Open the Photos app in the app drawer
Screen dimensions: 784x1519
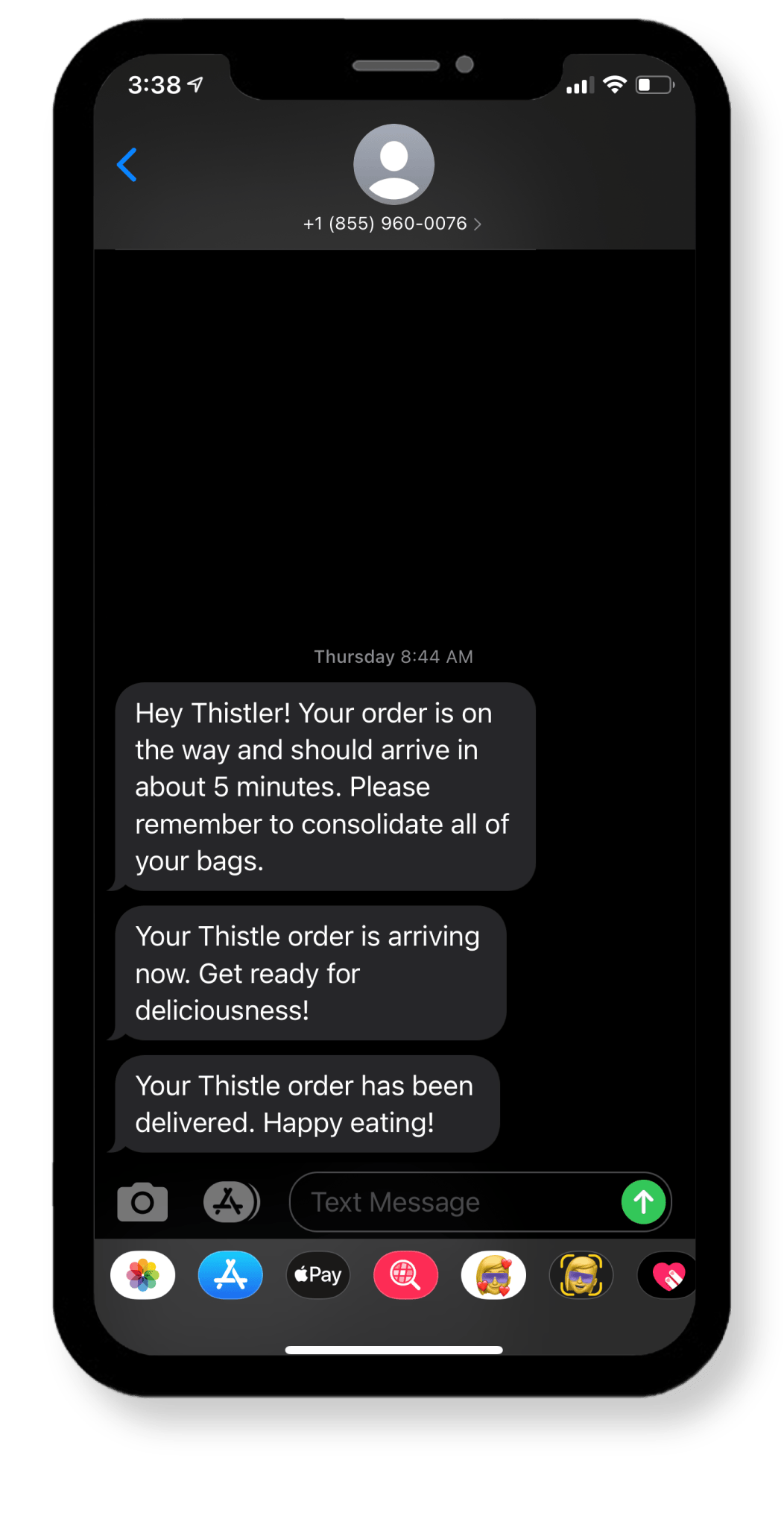(x=142, y=1275)
